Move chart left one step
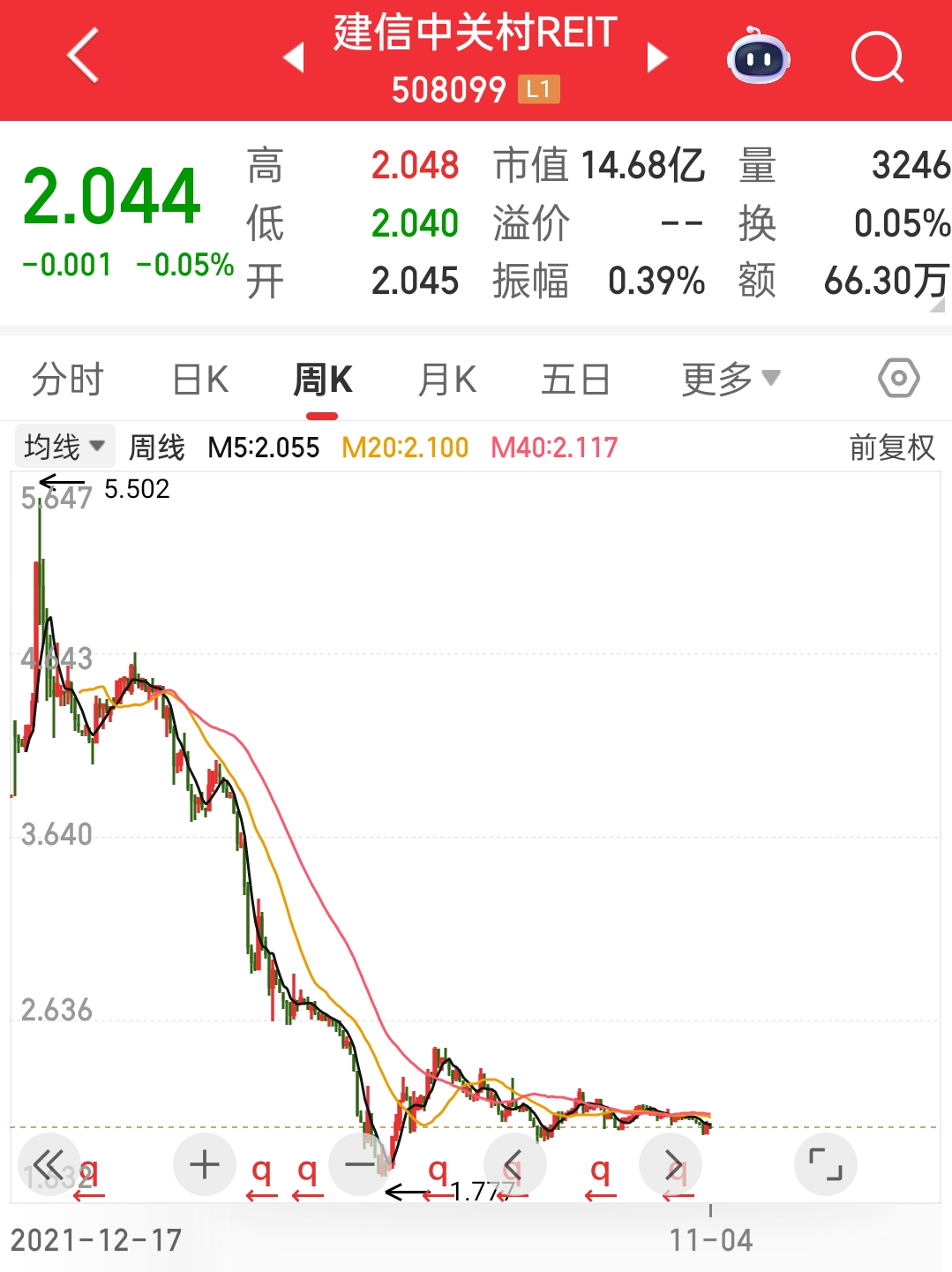952x1272 pixels. tap(515, 1165)
